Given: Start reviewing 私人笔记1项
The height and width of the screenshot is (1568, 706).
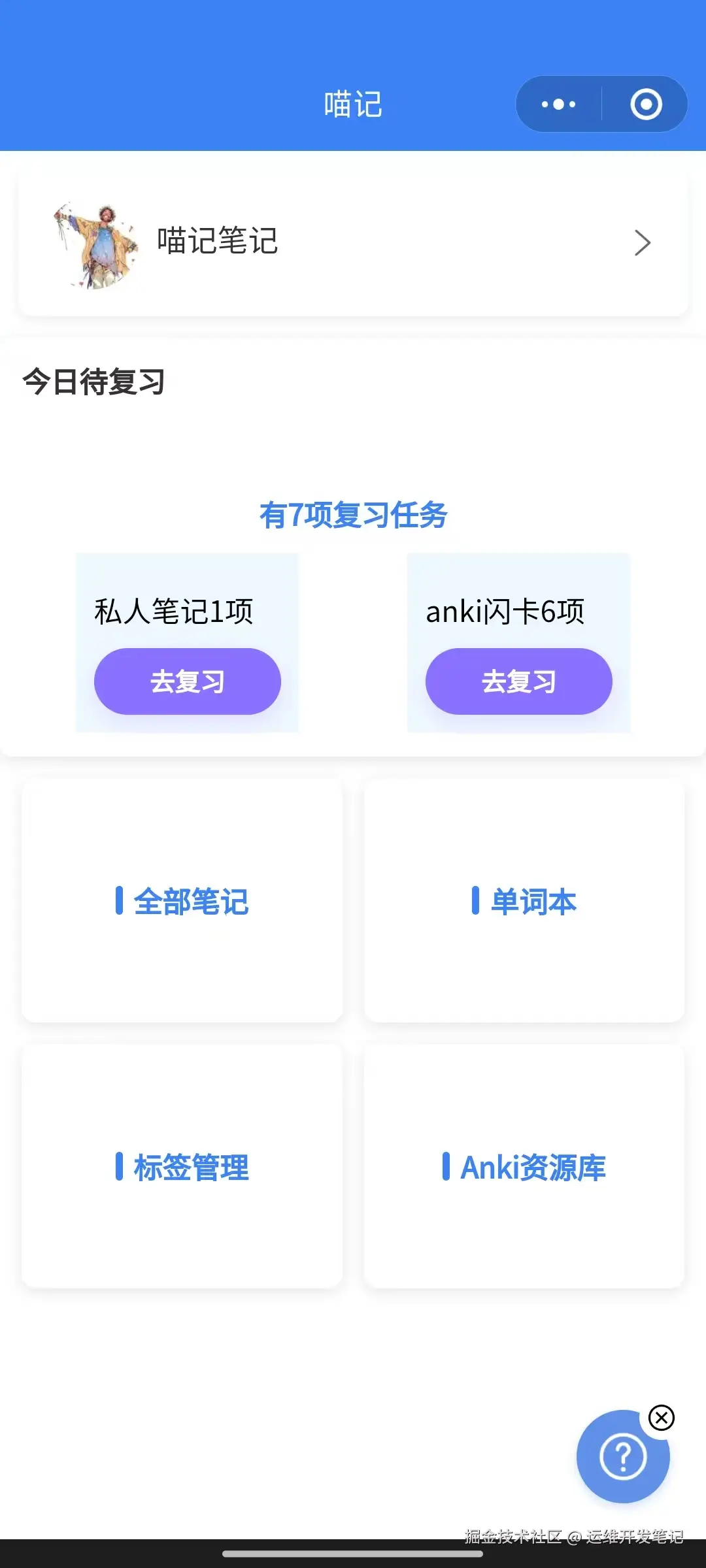Looking at the screenshot, I should tap(188, 681).
